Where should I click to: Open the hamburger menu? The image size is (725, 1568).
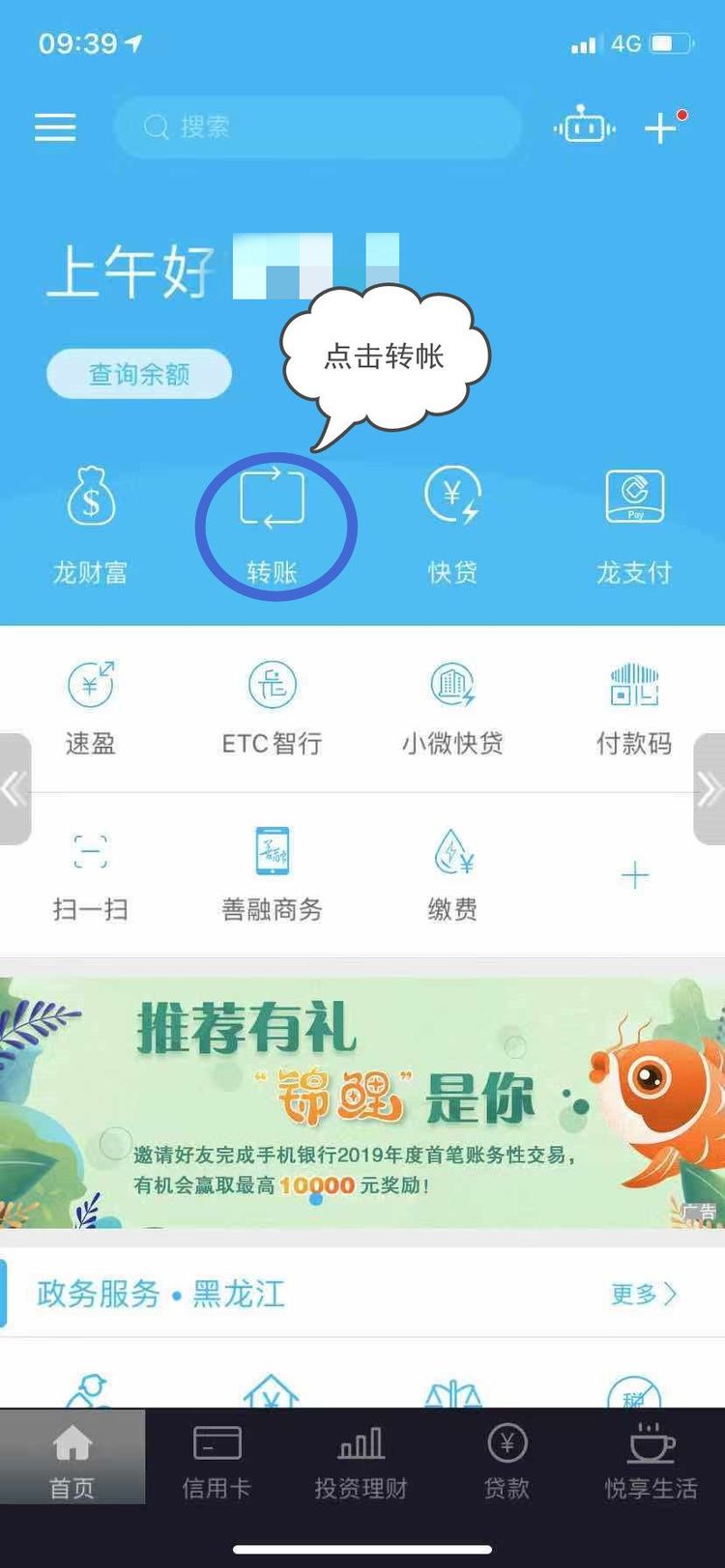click(55, 128)
